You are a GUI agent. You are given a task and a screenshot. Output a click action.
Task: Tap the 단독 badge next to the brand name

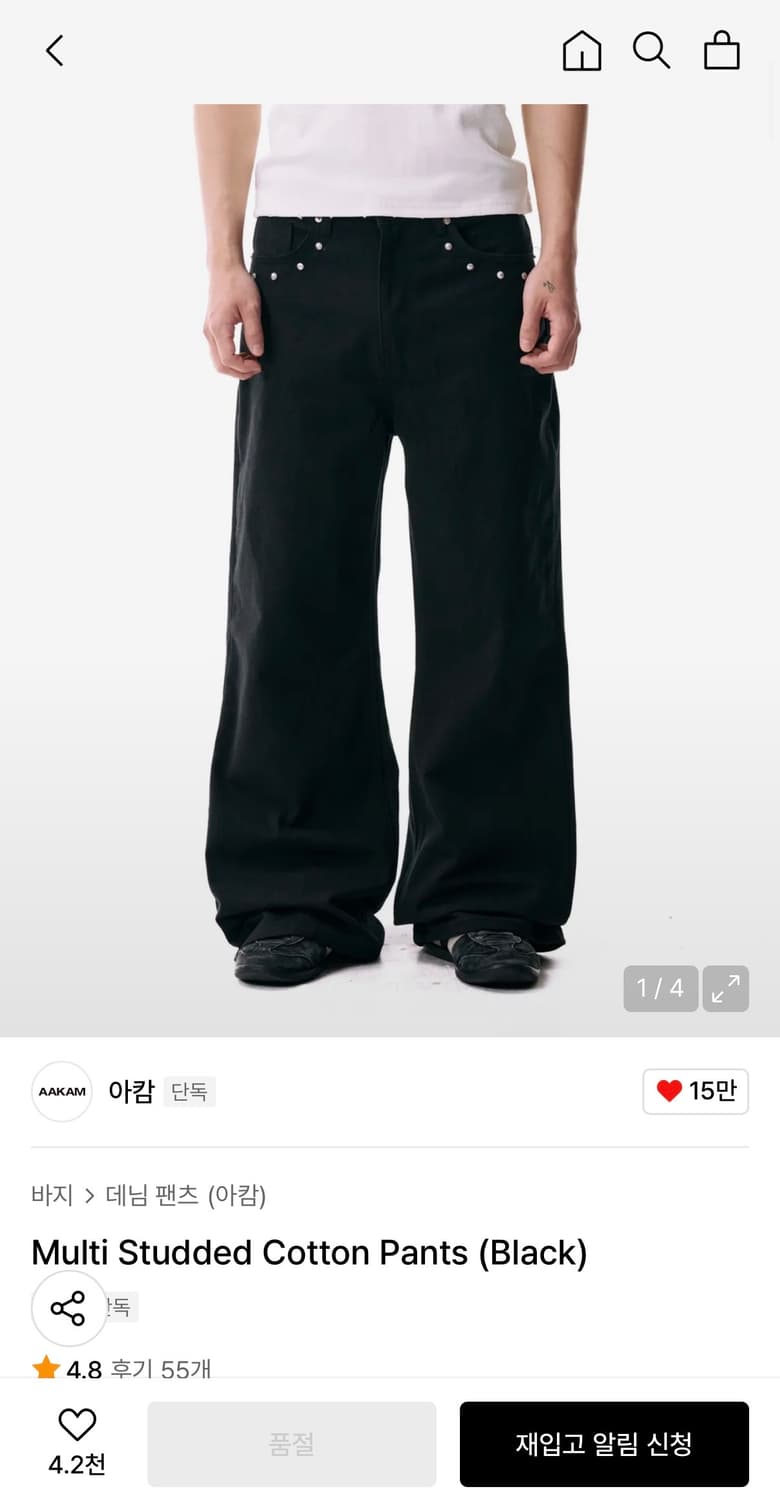[x=190, y=1092]
